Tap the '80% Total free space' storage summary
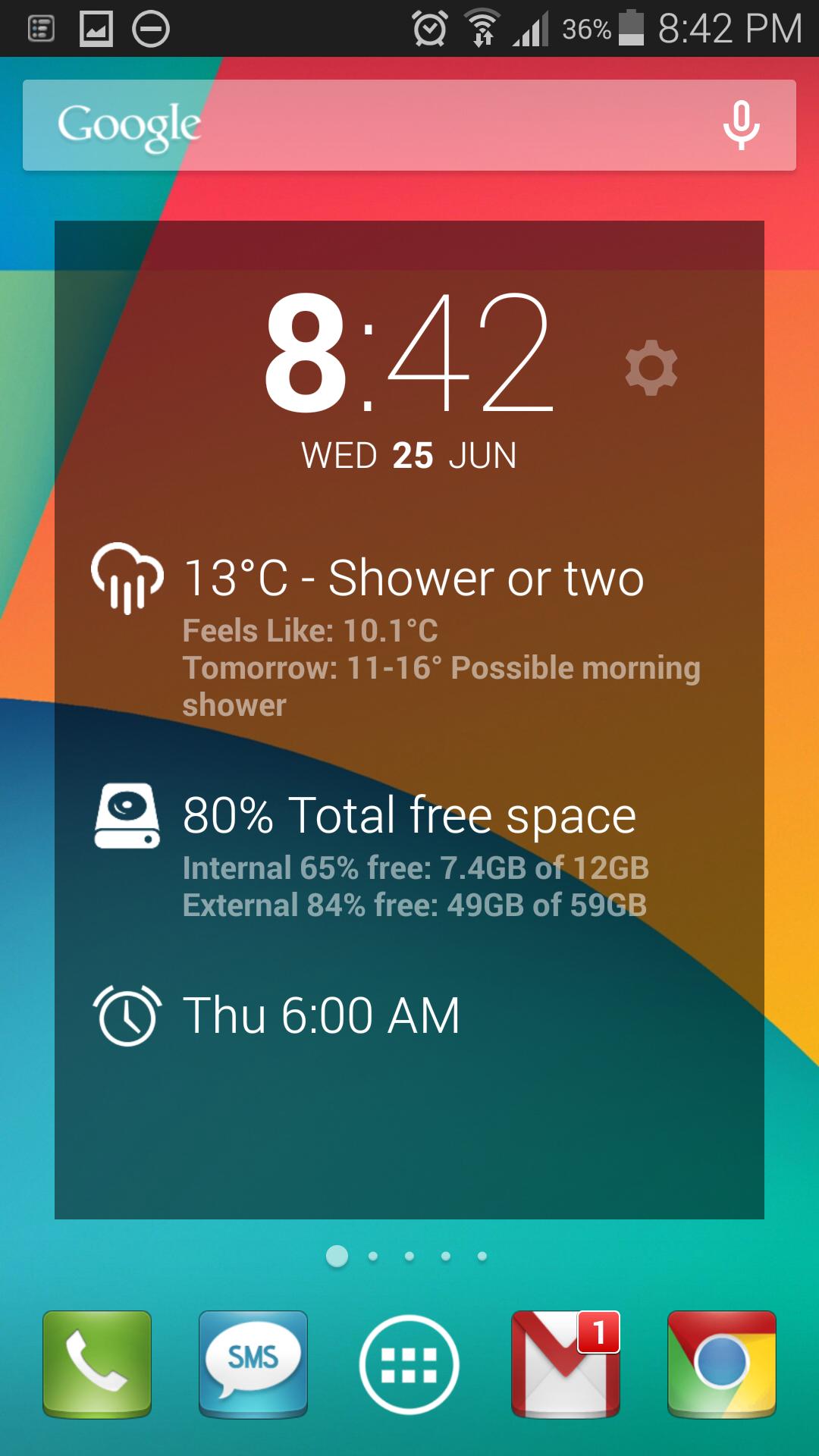 [x=409, y=815]
